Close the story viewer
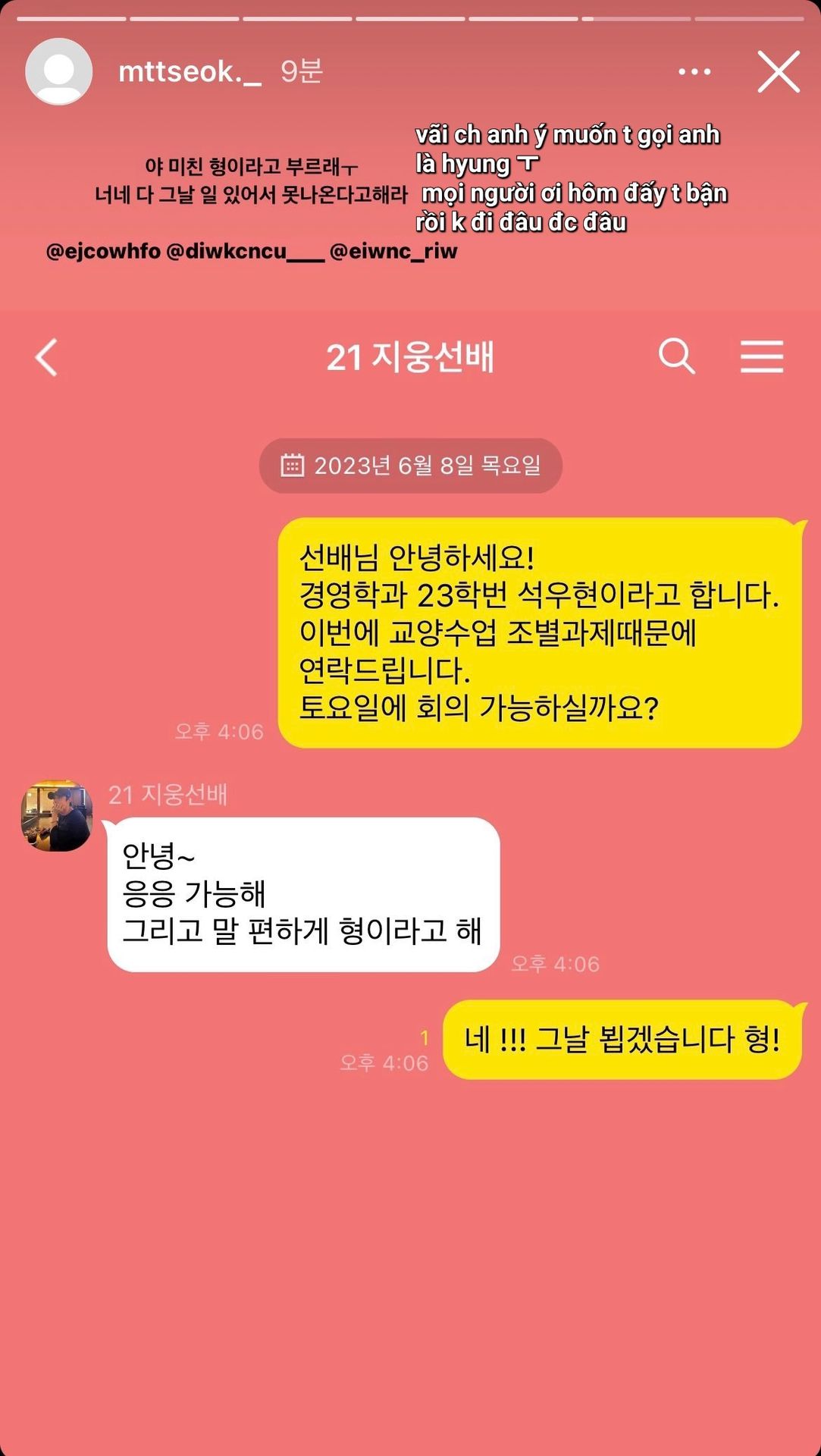This screenshot has height=1456, width=821. (779, 72)
